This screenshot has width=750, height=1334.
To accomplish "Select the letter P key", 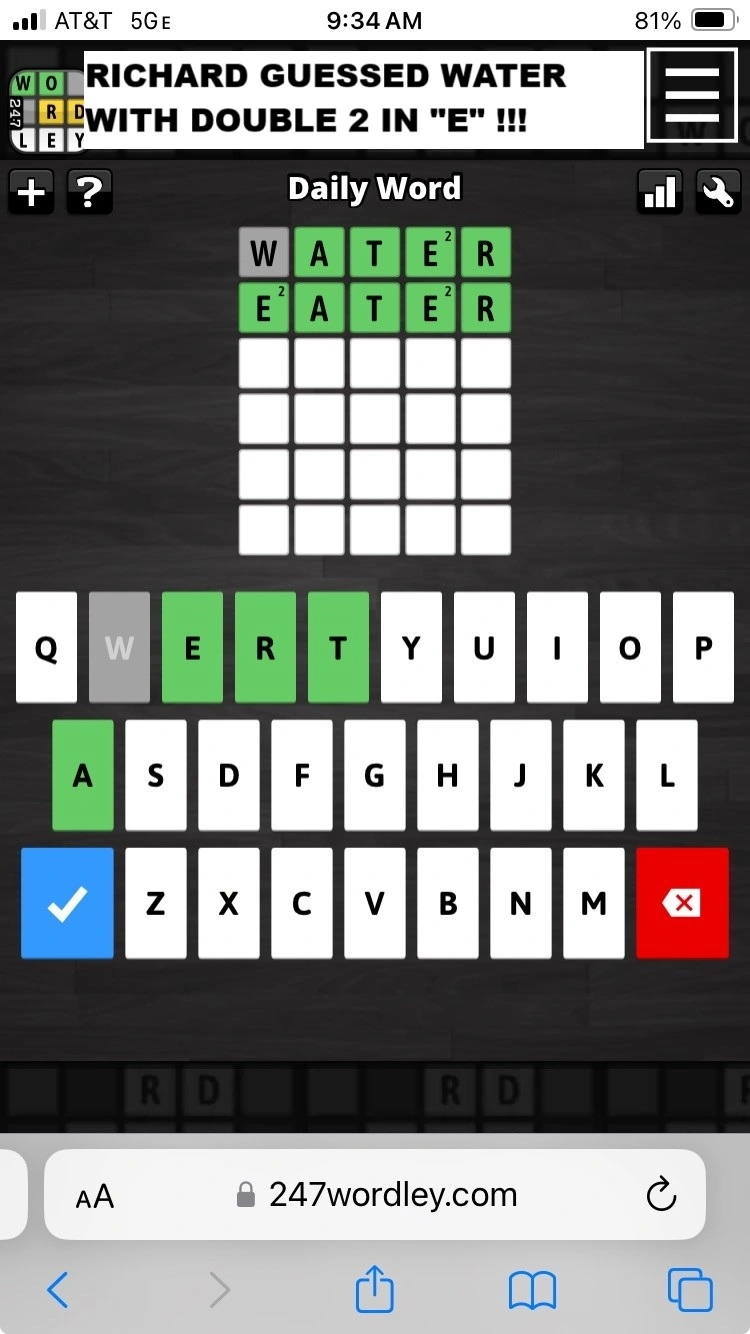I will click(x=703, y=648).
